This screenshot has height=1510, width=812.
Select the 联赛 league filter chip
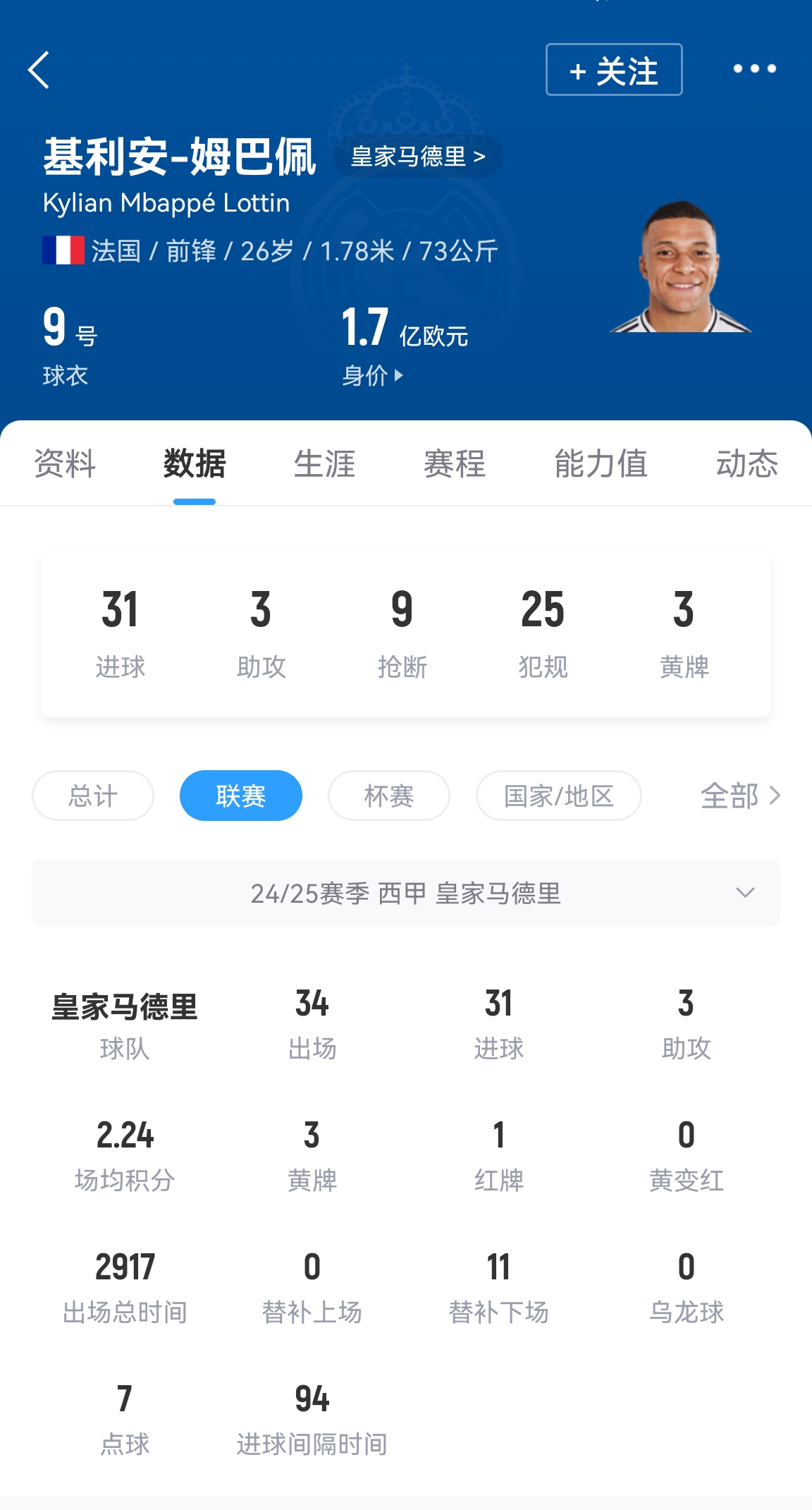pos(241,796)
